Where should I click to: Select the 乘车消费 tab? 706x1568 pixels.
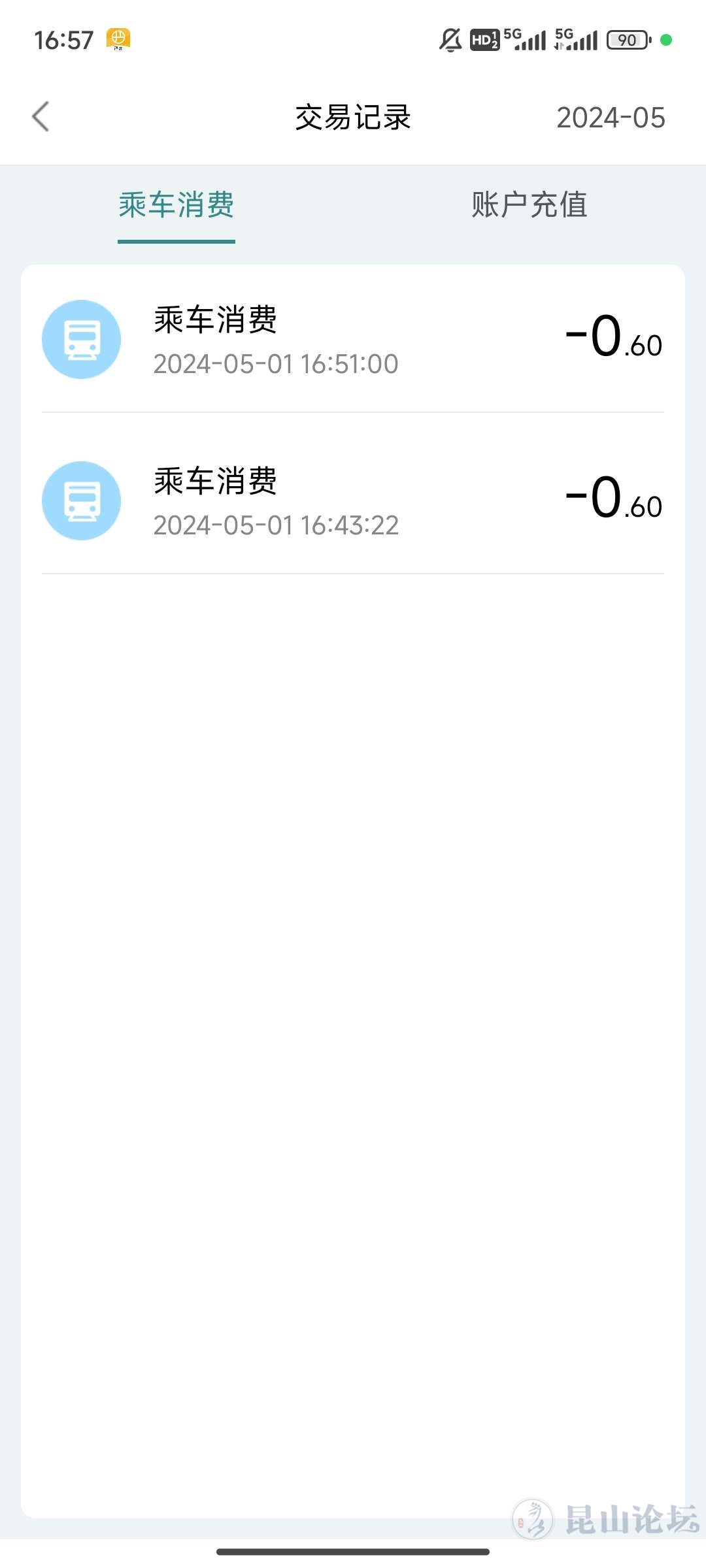[176, 205]
